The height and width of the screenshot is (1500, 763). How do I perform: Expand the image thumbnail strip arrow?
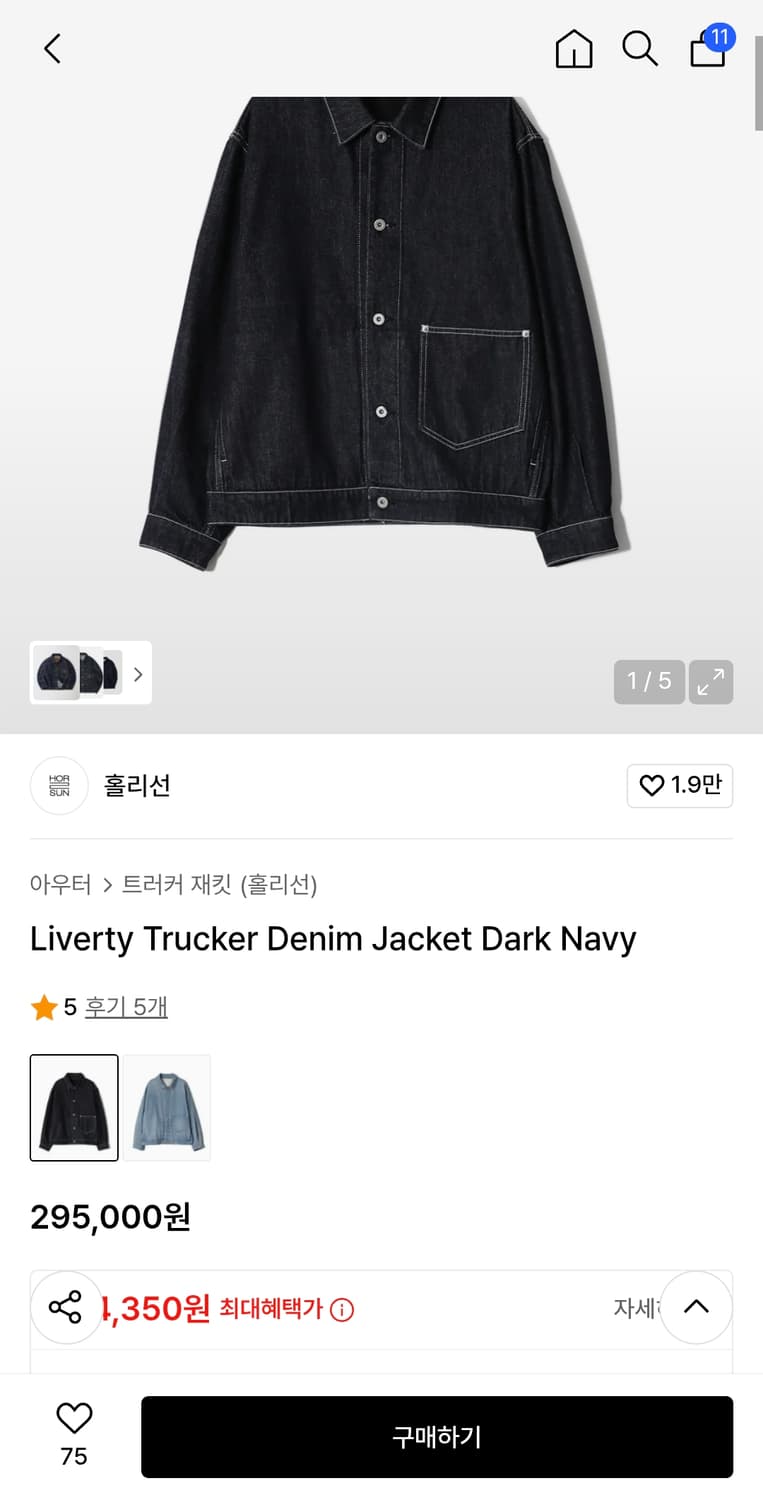coord(137,673)
